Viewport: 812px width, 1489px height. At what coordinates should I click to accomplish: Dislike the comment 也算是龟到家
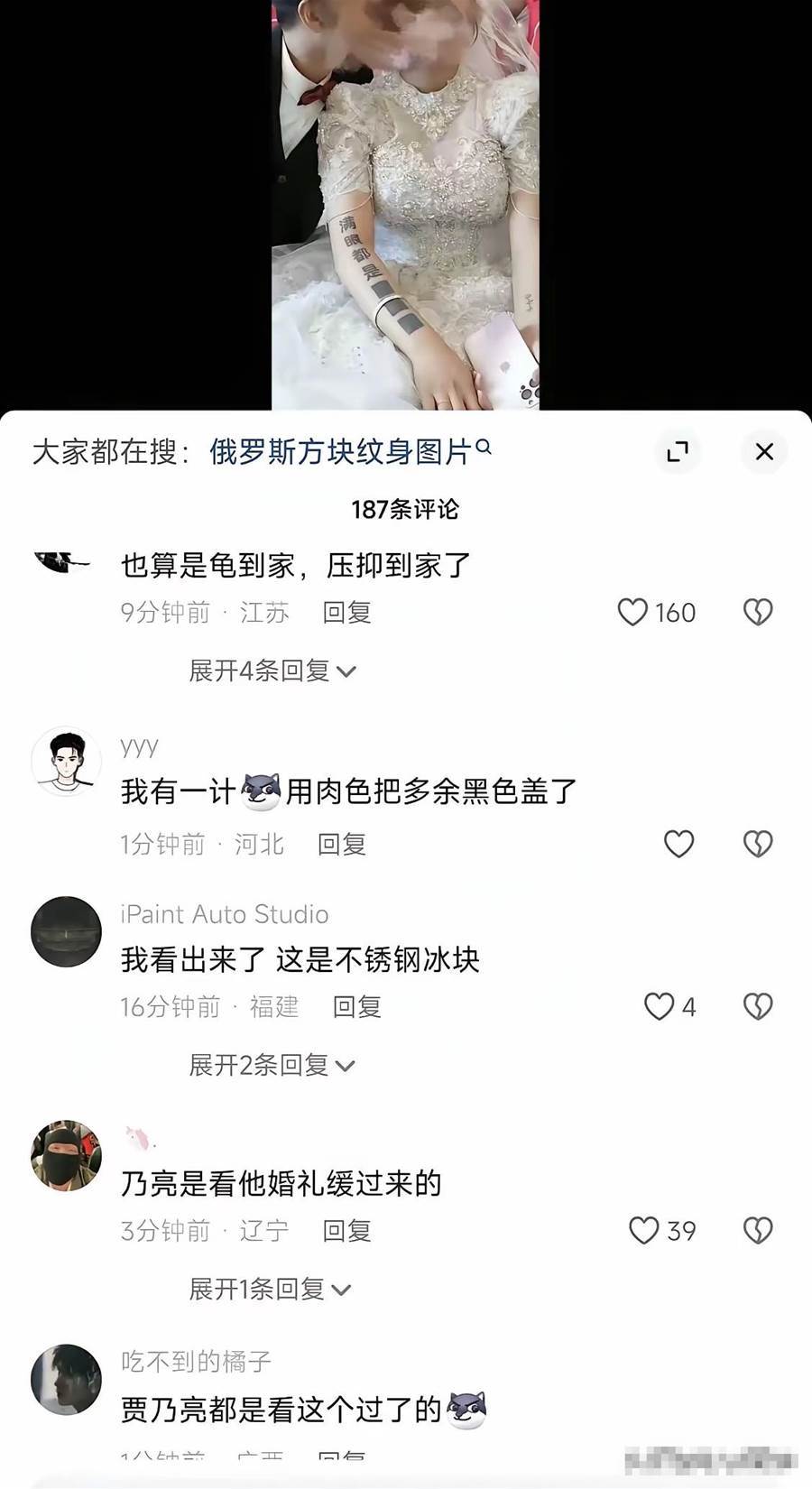[758, 612]
